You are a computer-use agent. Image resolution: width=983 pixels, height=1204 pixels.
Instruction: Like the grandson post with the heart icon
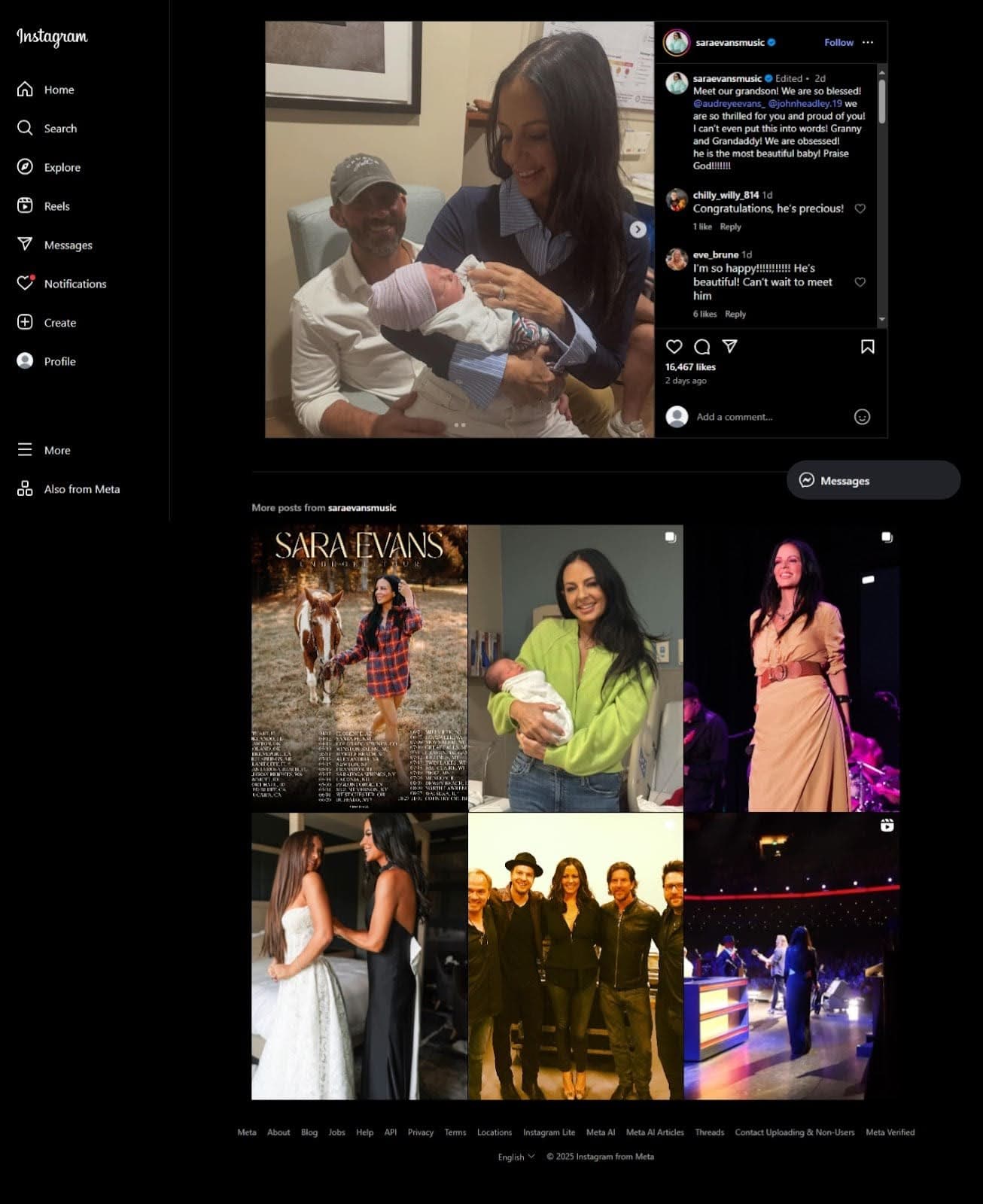coord(674,346)
